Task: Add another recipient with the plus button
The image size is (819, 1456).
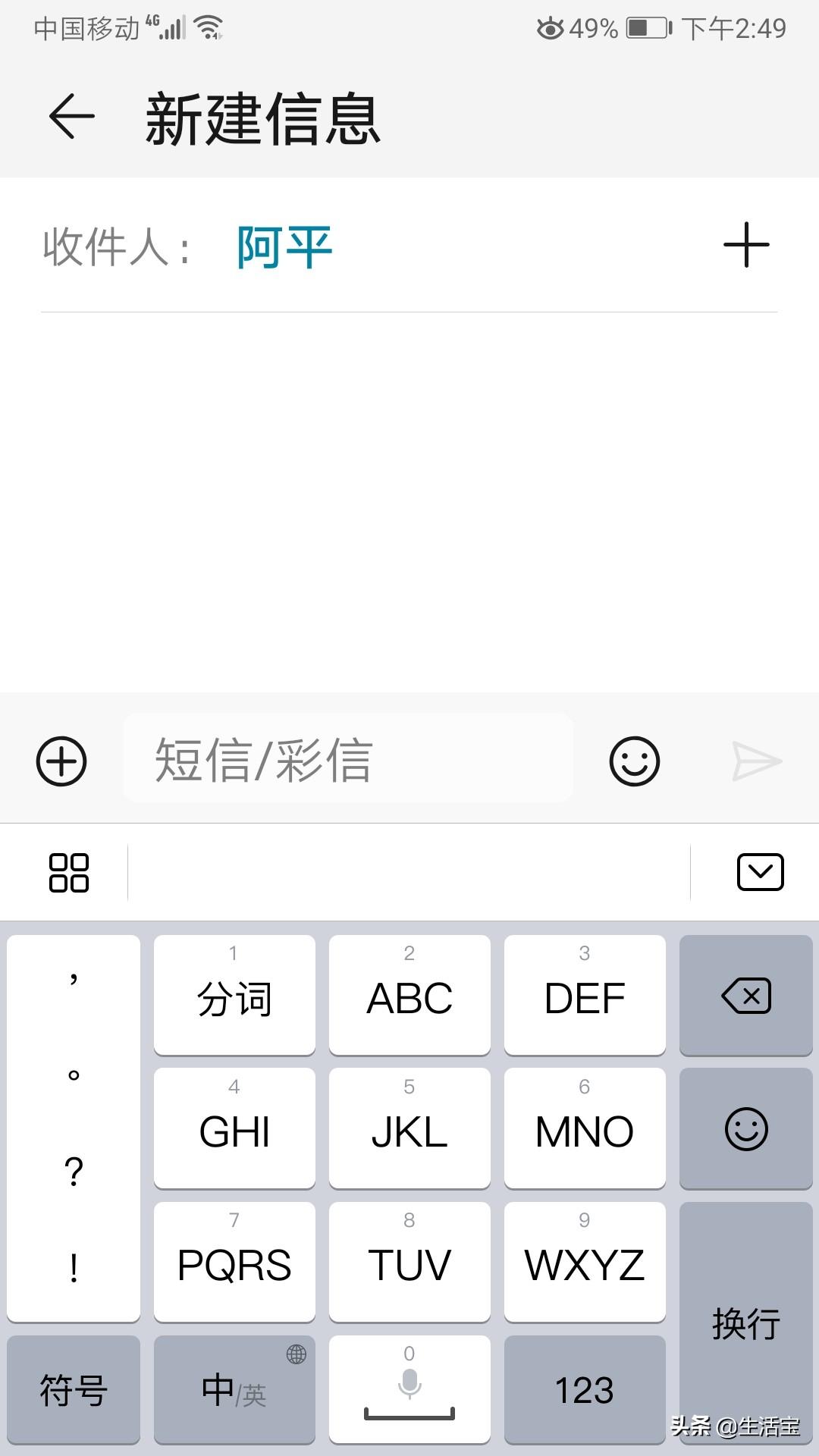Action: coord(745,244)
